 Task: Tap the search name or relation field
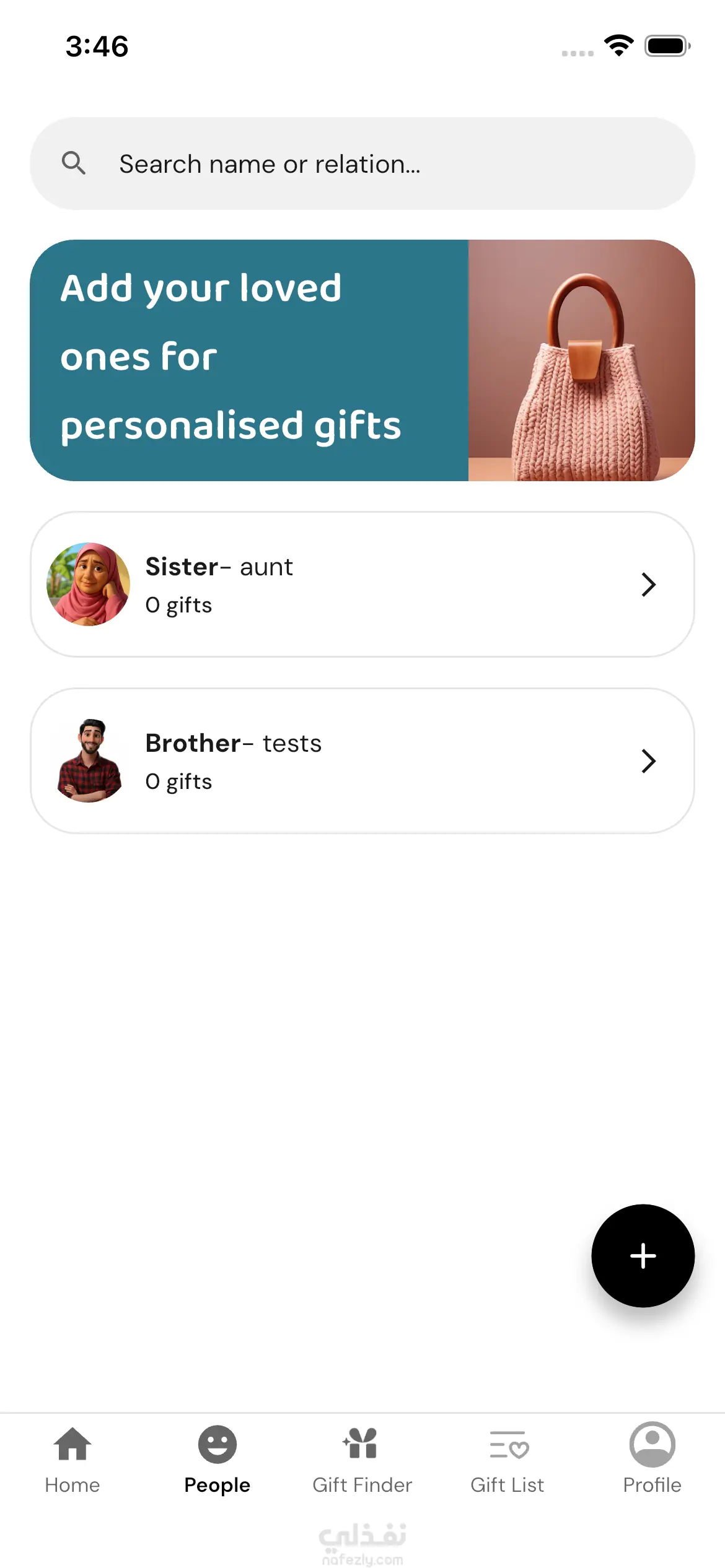[x=362, y=164]
